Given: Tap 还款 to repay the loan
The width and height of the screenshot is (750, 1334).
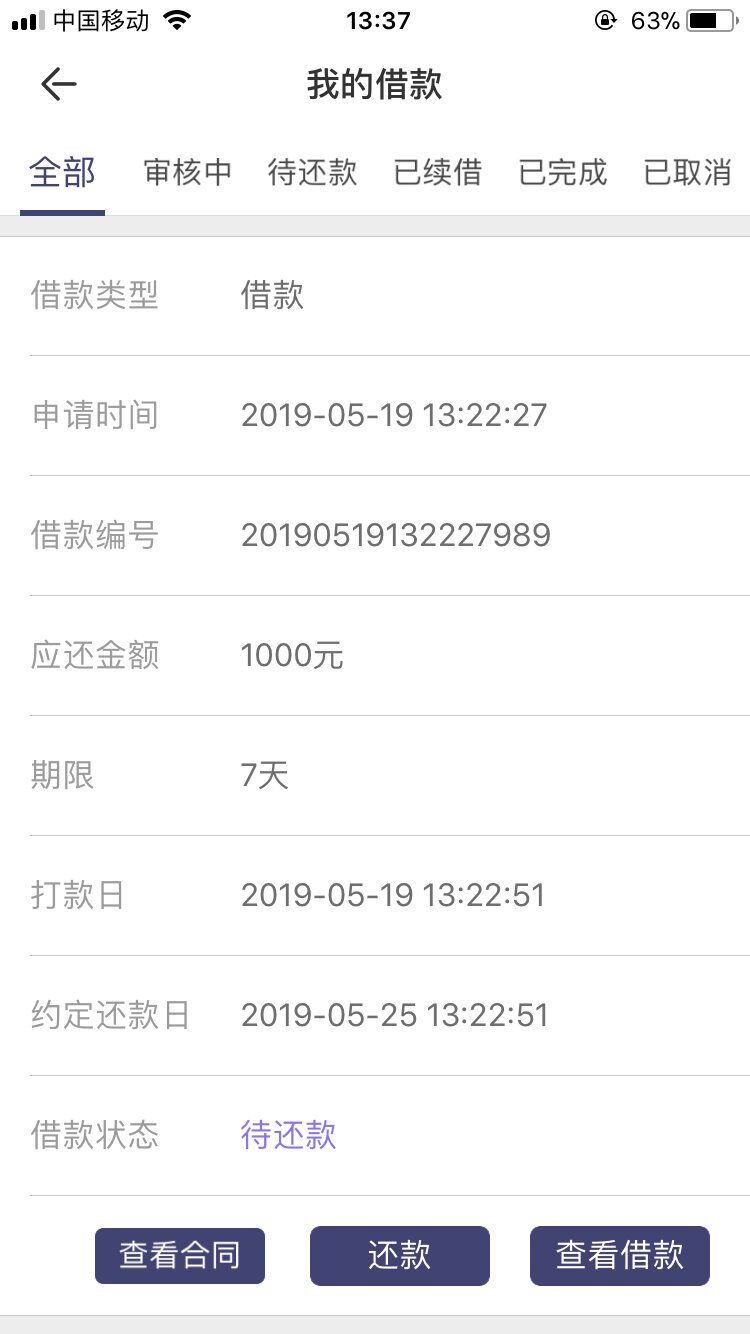Looking at the screenshot, I should point(400,1255).
